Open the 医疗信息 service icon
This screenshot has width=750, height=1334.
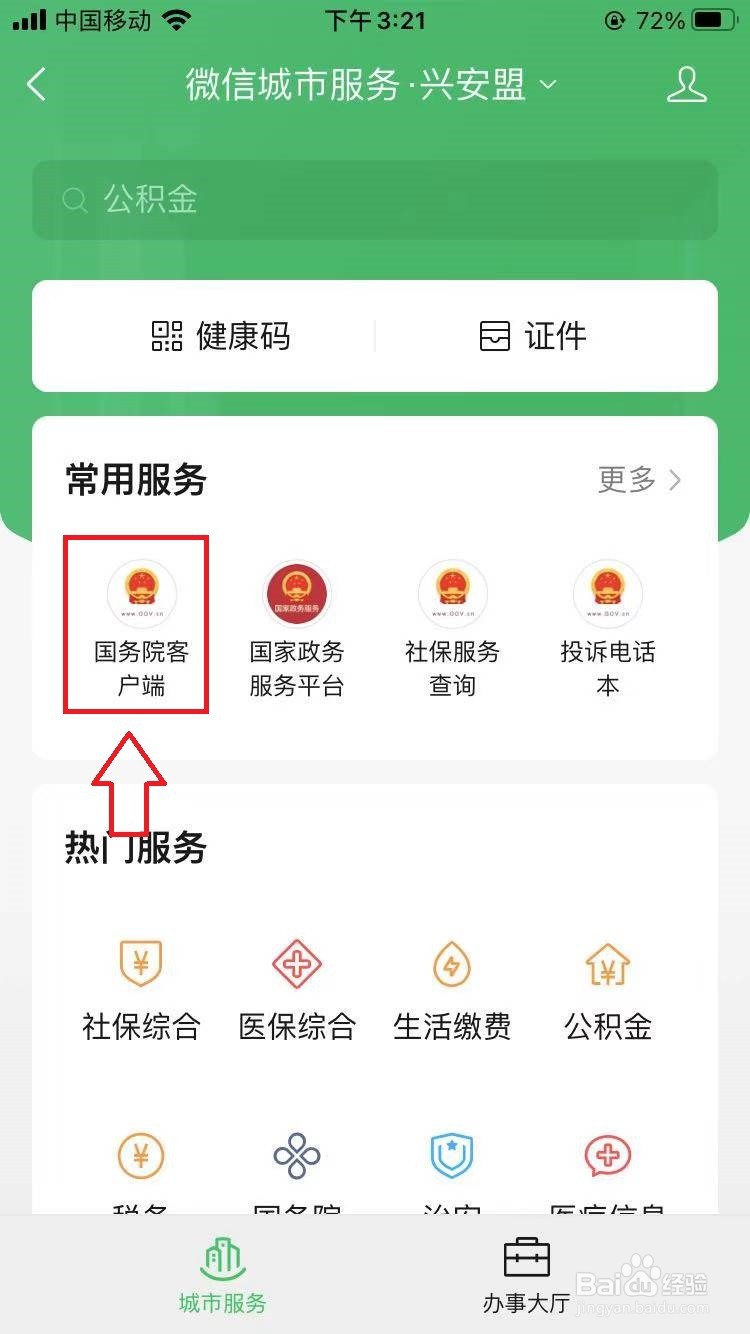coord(609,1175)
